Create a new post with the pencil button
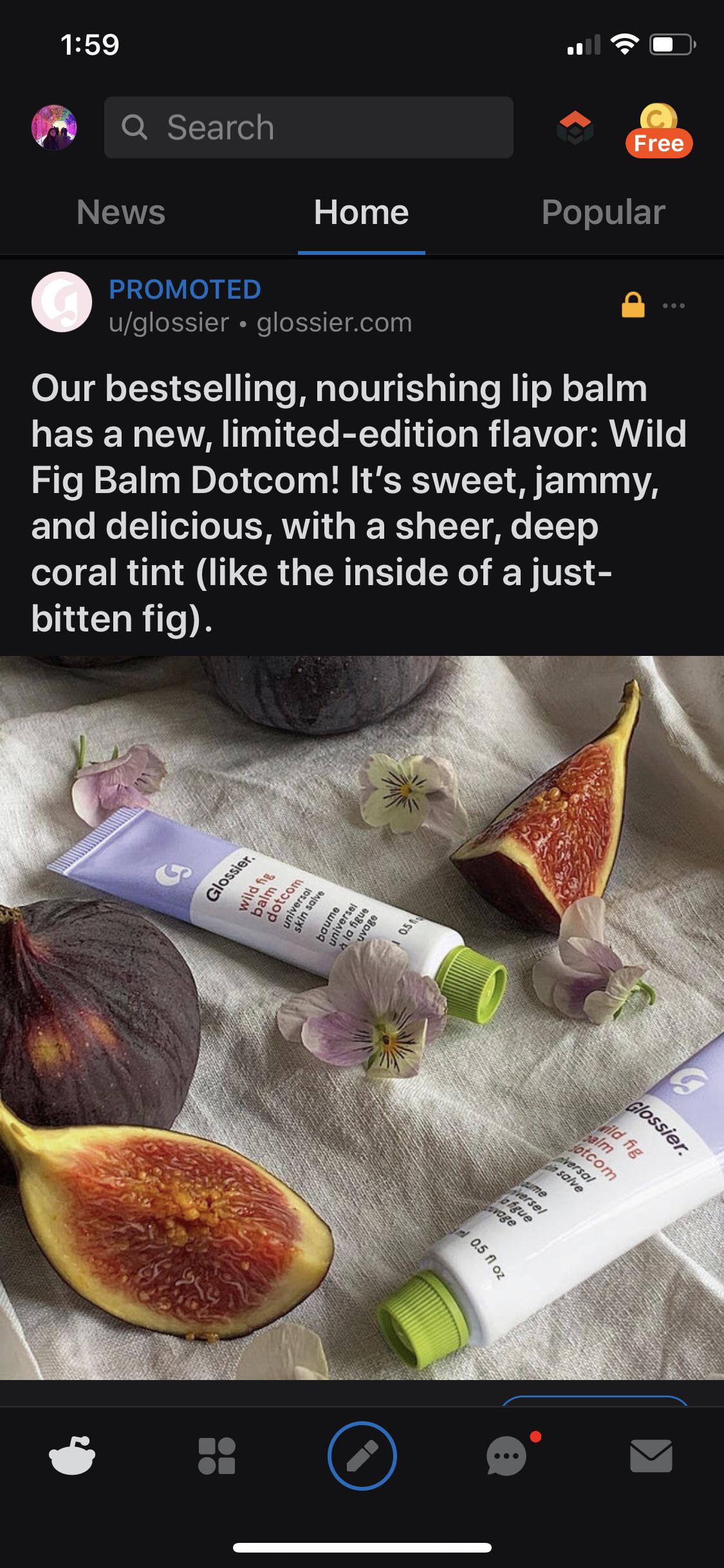Screen dimensions: 724x1568 362,1455
